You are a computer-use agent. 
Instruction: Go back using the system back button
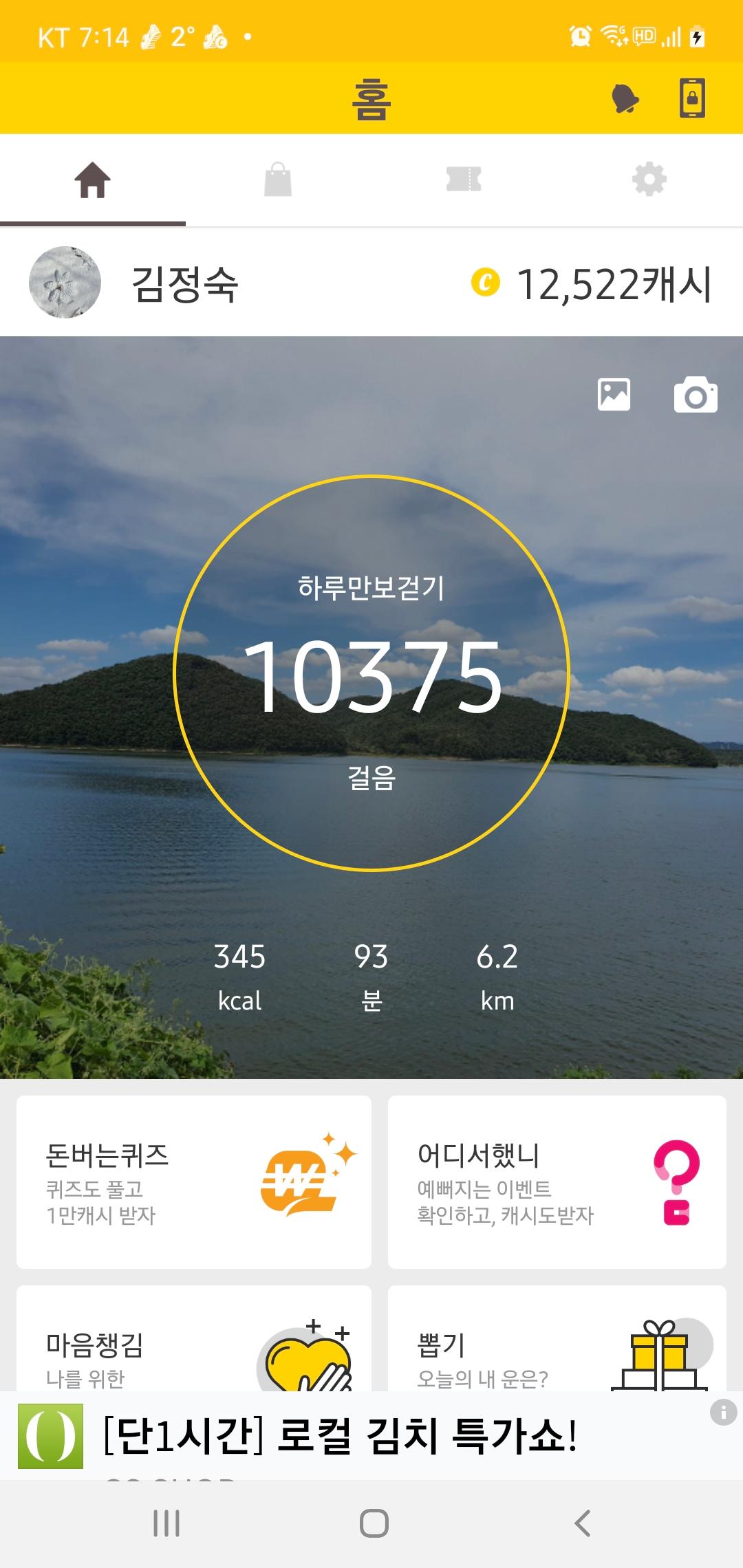(x=582, y=1523)
